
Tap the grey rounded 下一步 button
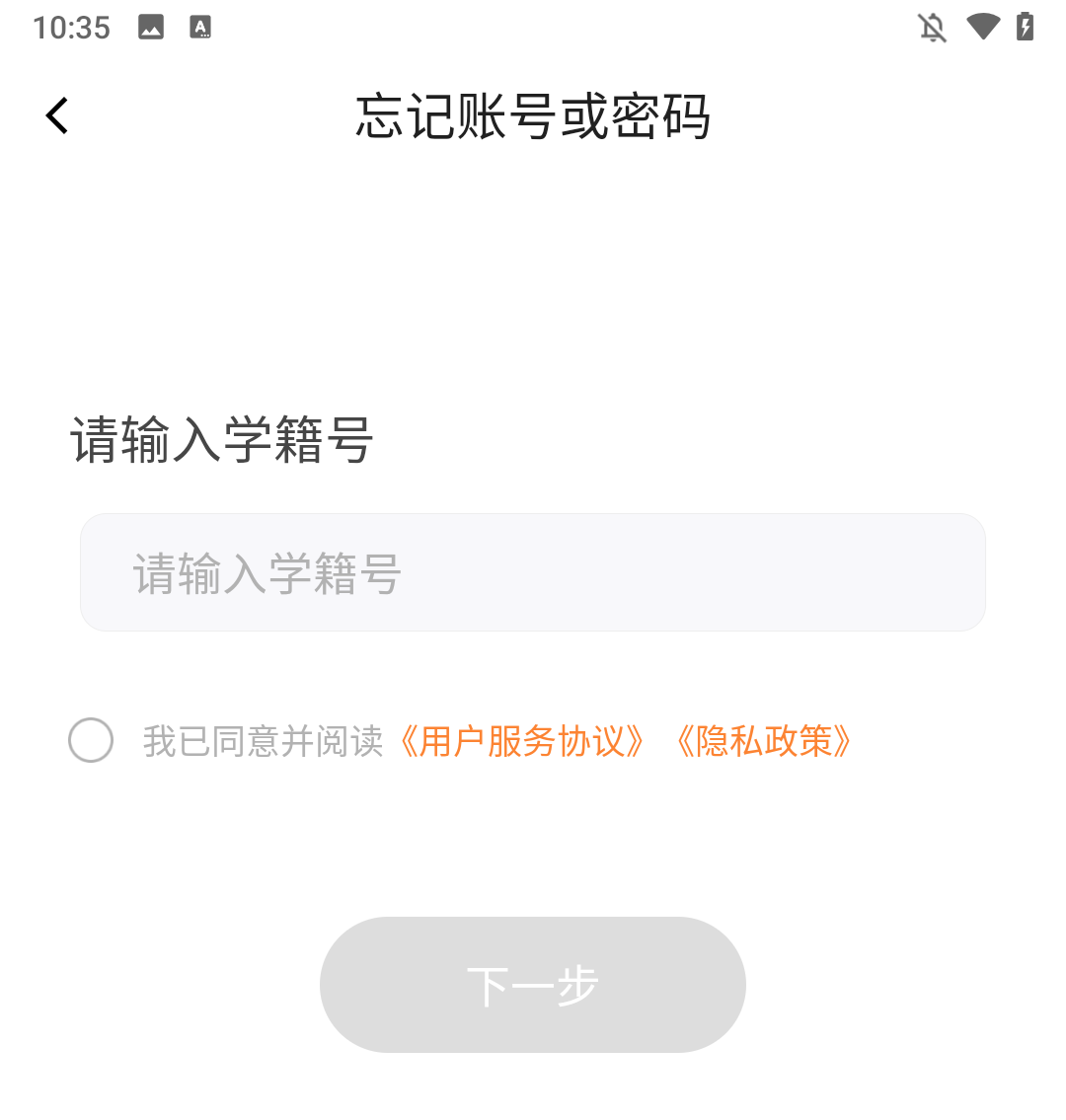[532, 984]
